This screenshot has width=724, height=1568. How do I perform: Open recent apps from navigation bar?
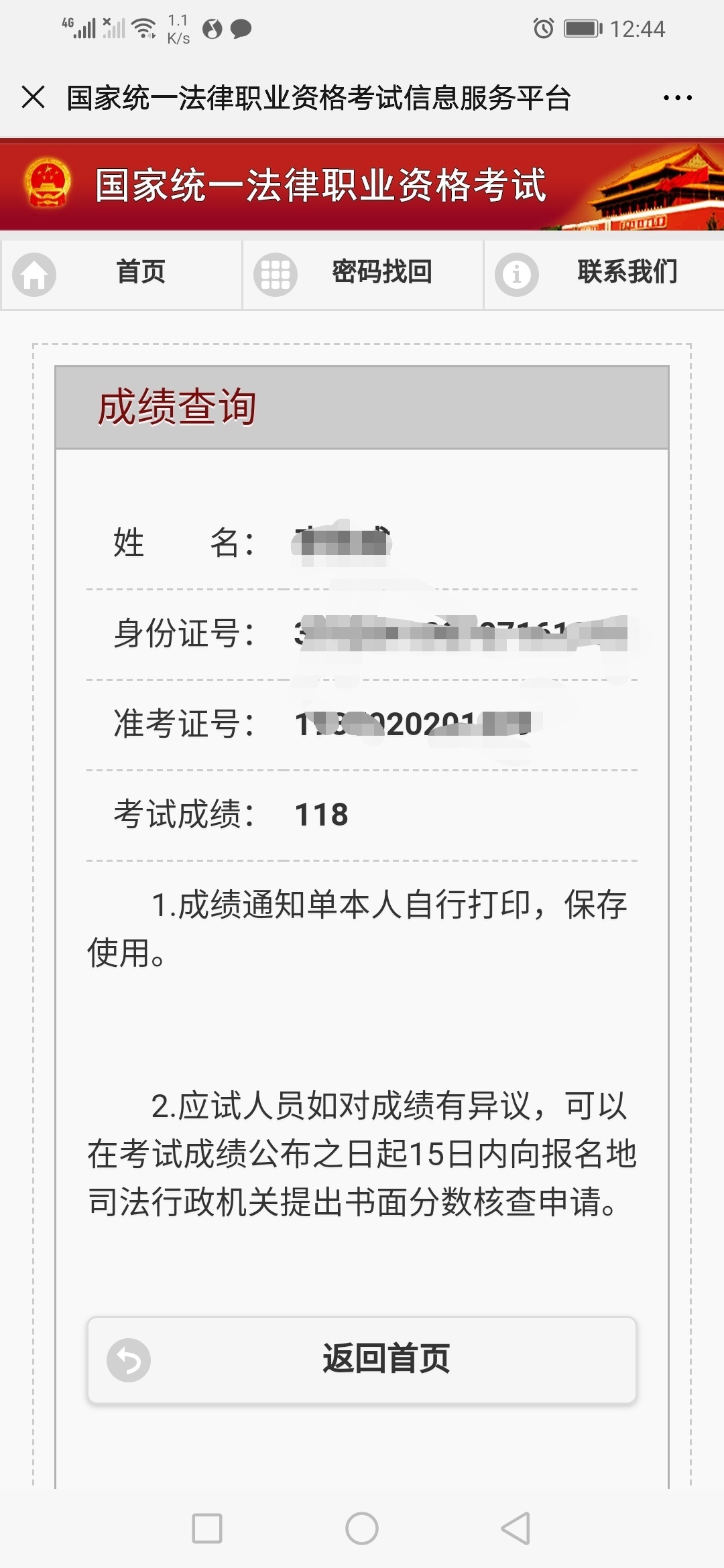[207, 1528]
